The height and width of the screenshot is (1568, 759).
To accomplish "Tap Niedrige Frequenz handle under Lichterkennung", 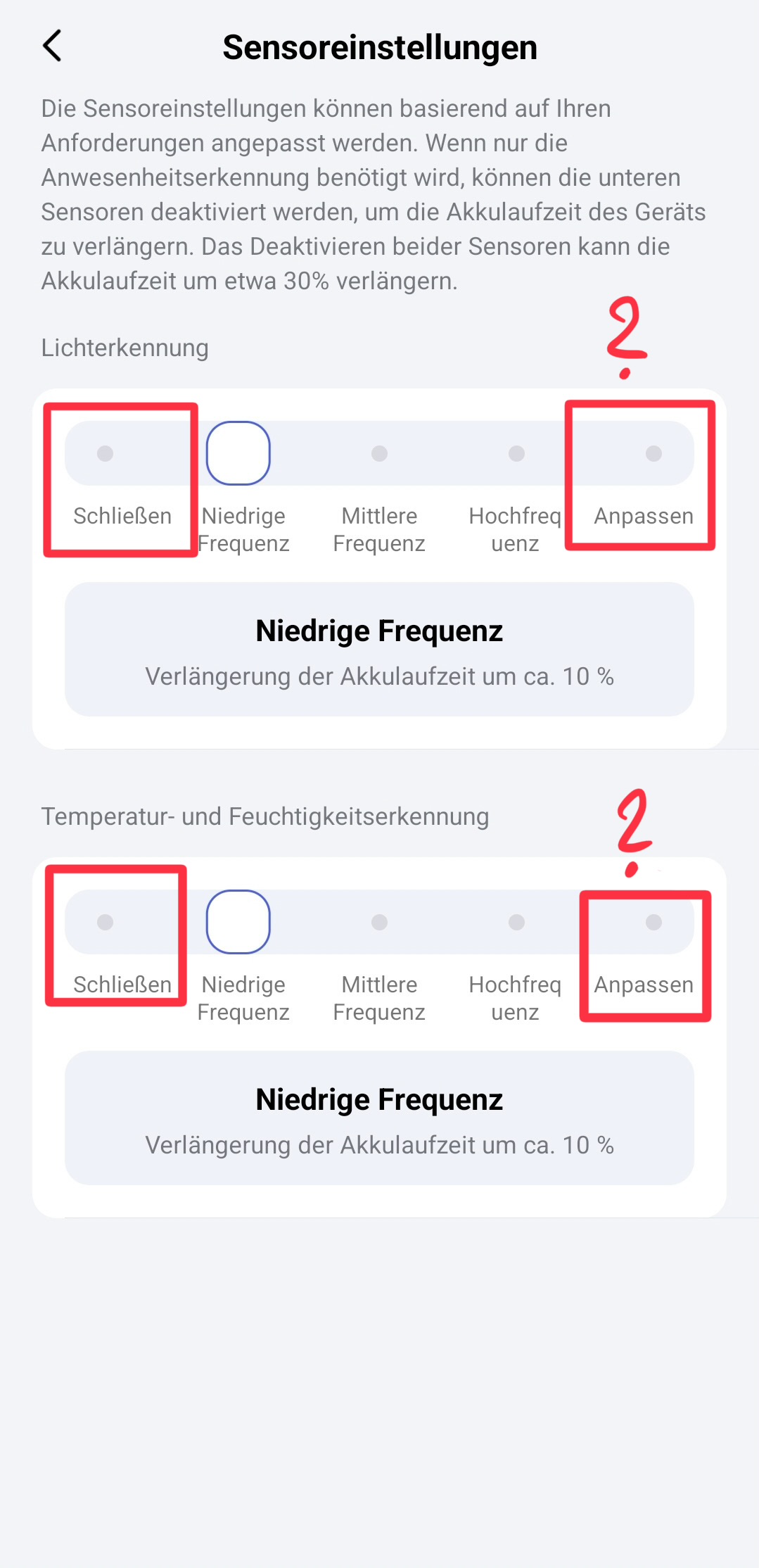I will [238, 453].
